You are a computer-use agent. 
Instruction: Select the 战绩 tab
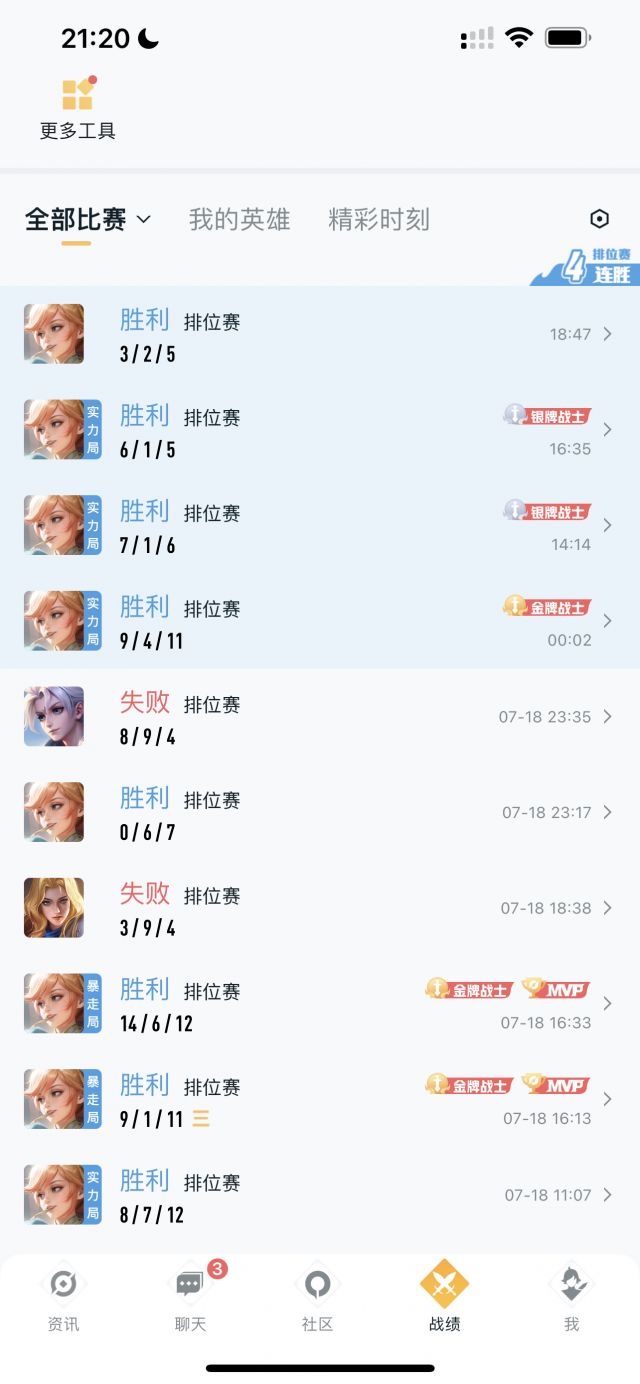444,1298
